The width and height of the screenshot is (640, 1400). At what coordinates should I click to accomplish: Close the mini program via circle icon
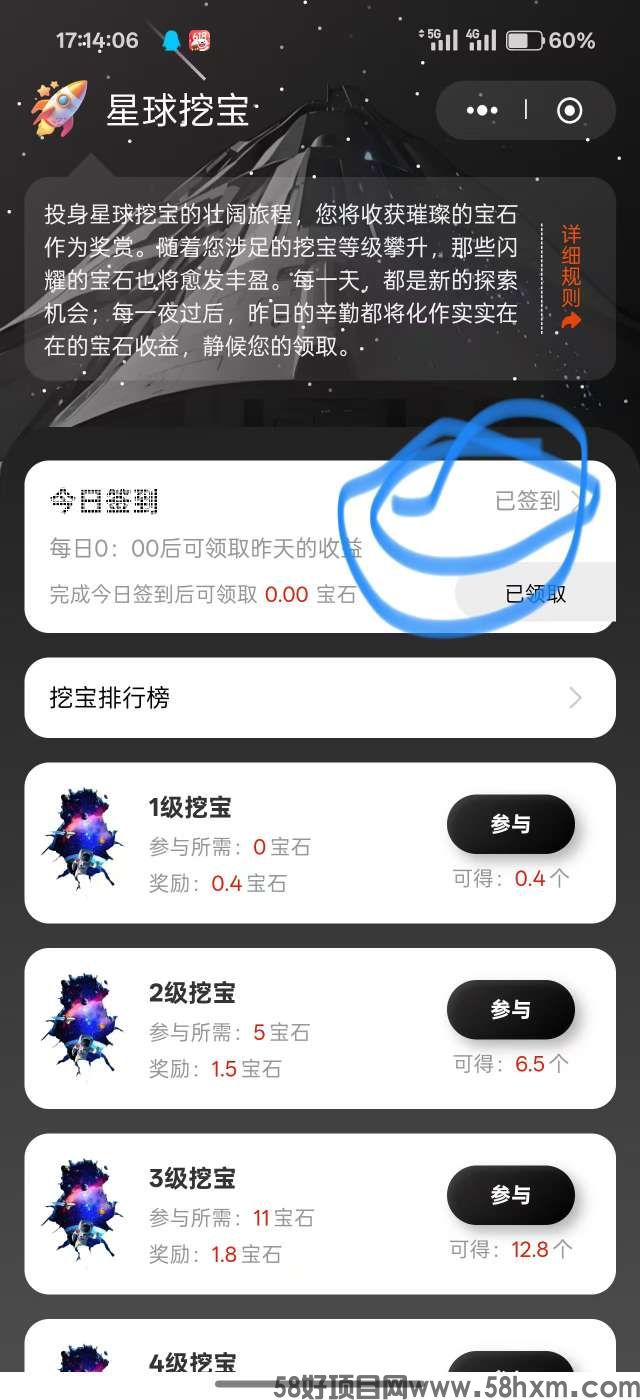pyautogui.click(x=569, y=110)
